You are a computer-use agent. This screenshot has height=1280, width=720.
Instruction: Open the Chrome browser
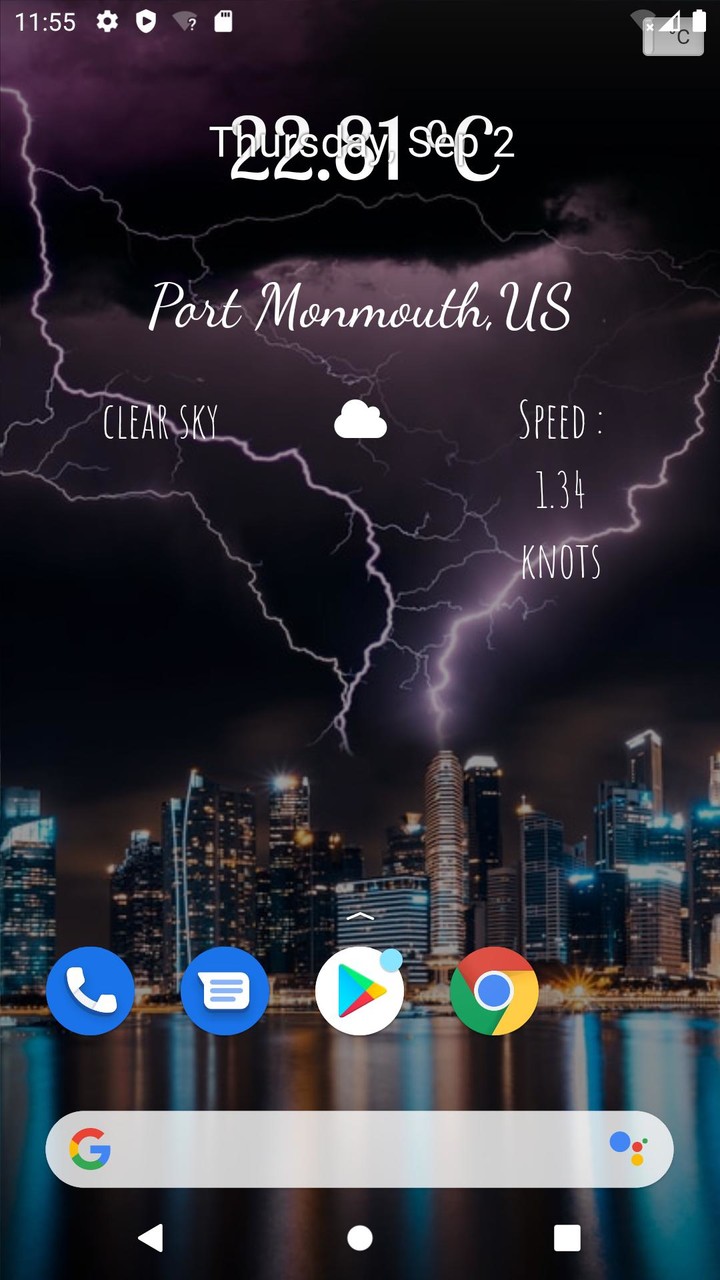pos(494,990)
